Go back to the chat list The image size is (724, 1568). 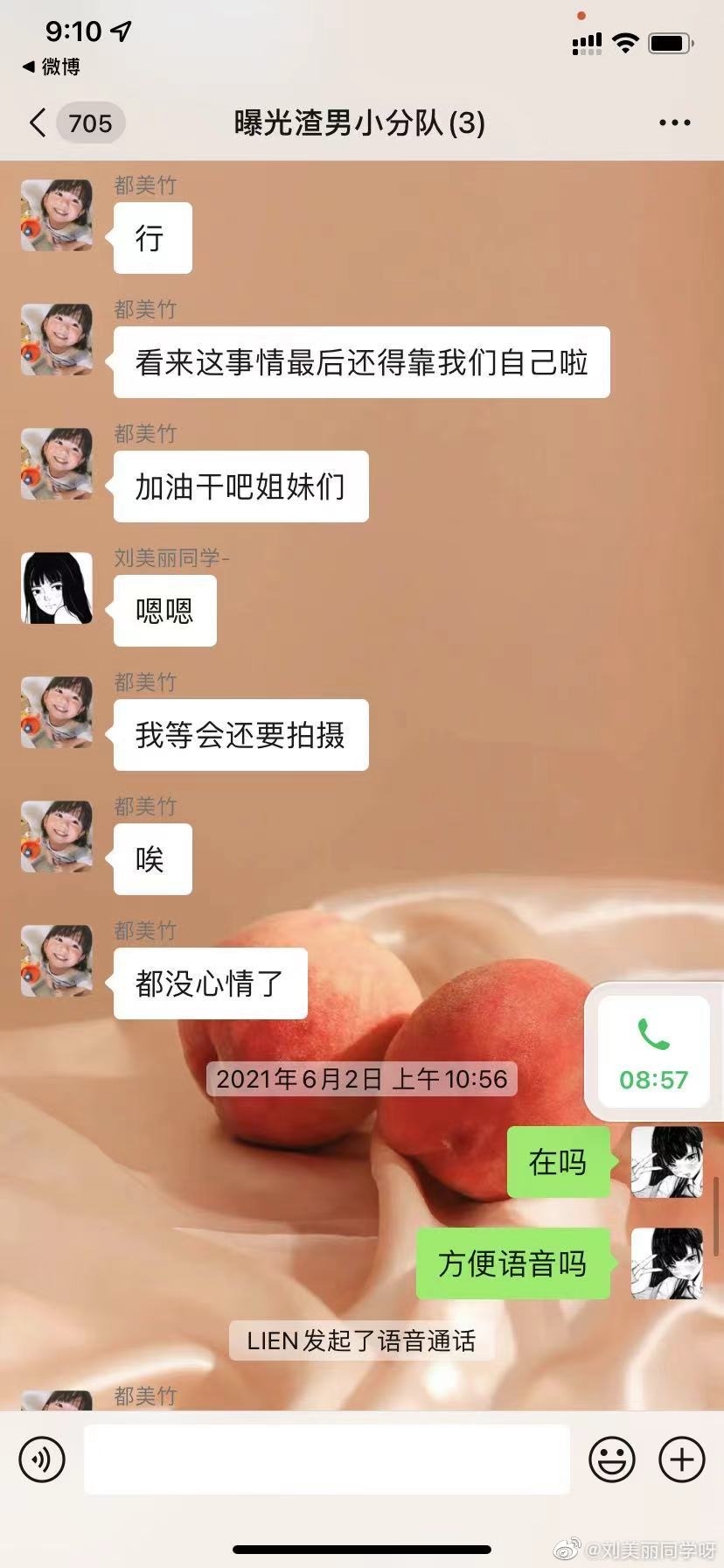[x=38, y=122]
